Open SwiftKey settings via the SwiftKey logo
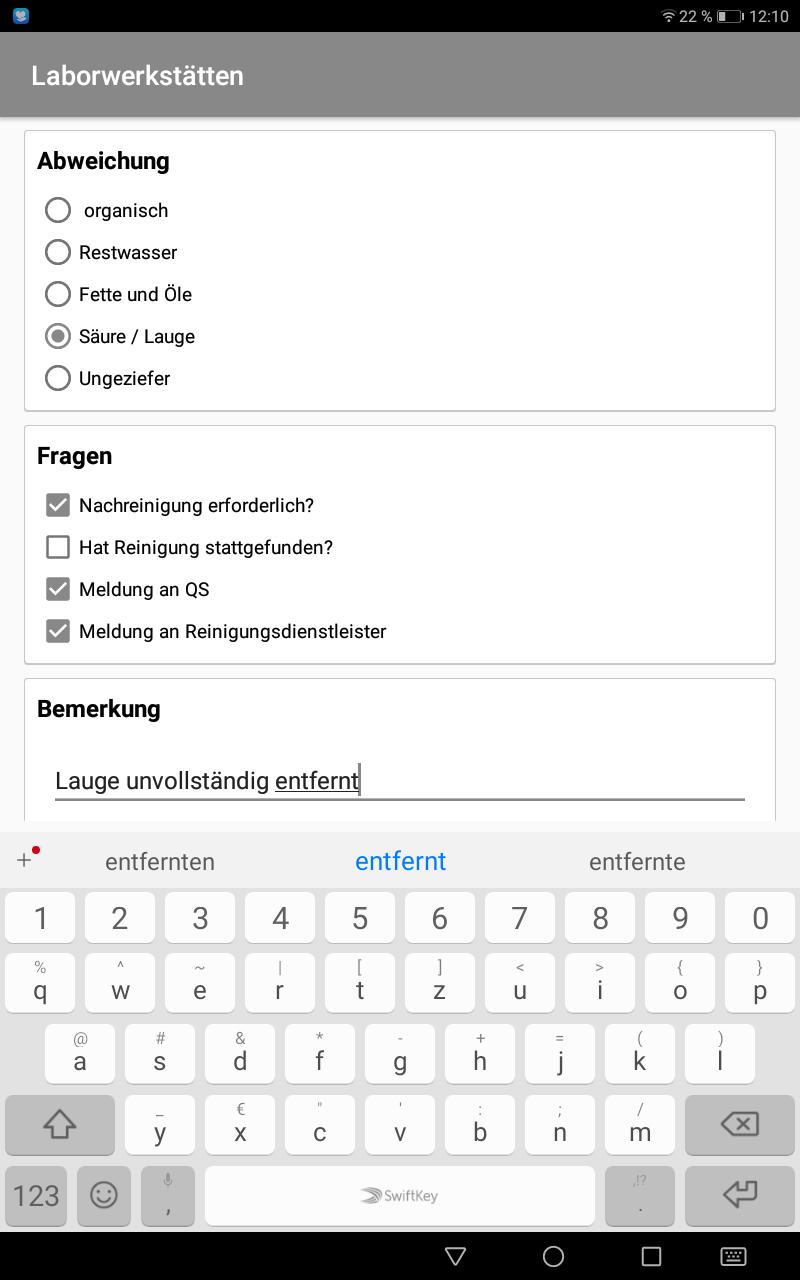The width and height of the screenshot is (800, 1280). (x=400, y=1196)
